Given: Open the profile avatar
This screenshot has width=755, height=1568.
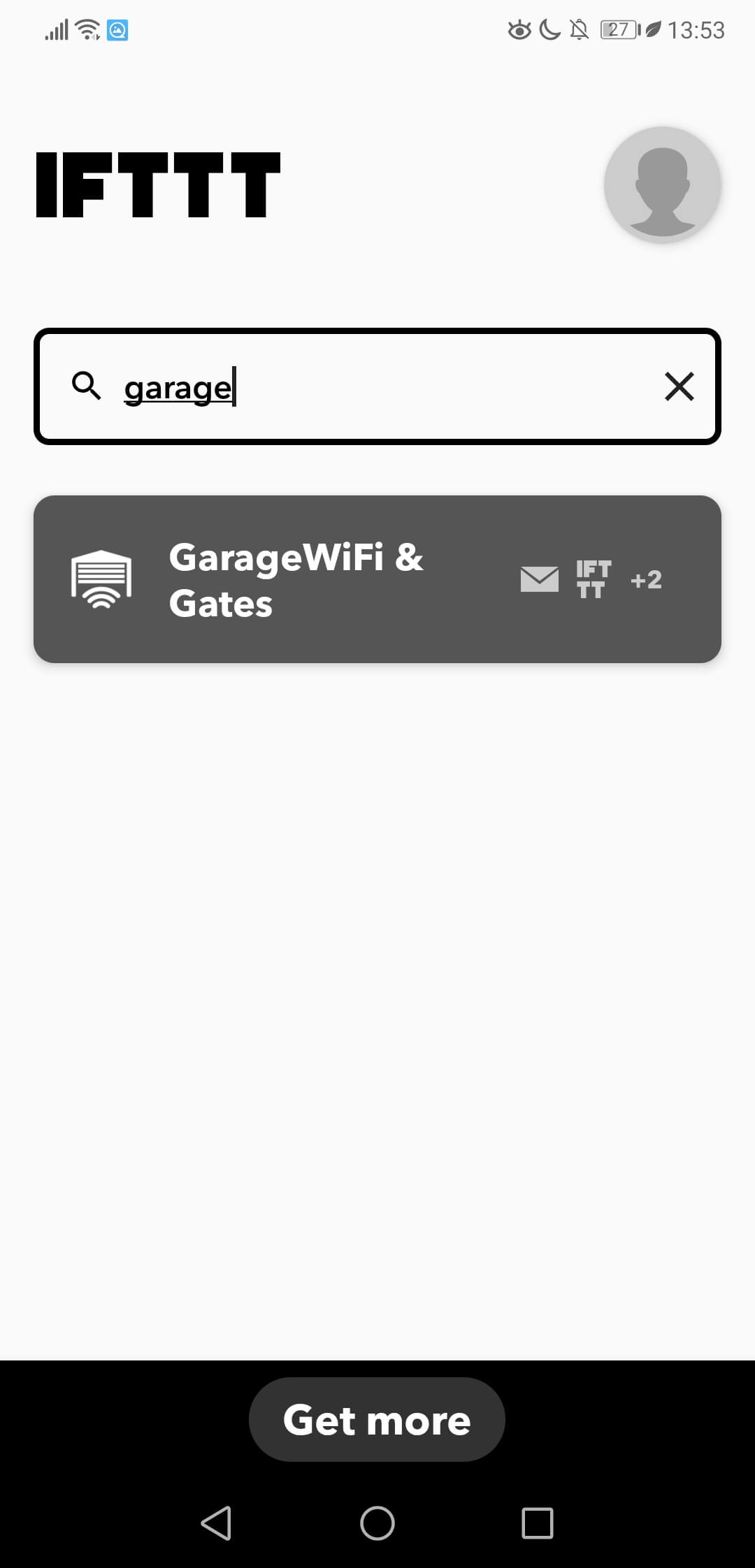Looking at the screenshot, I should 662,185.
